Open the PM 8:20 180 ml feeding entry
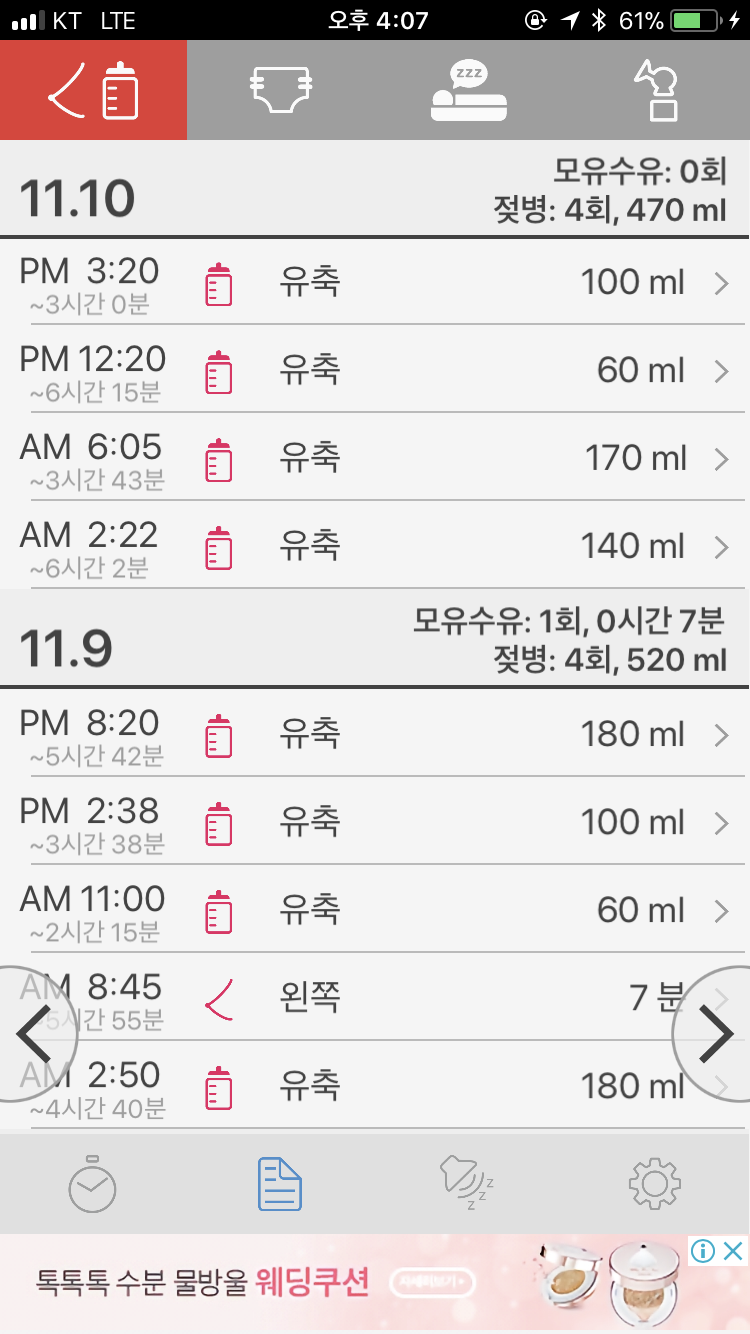This screenshot has width=750, height=1334. [375, 733]
